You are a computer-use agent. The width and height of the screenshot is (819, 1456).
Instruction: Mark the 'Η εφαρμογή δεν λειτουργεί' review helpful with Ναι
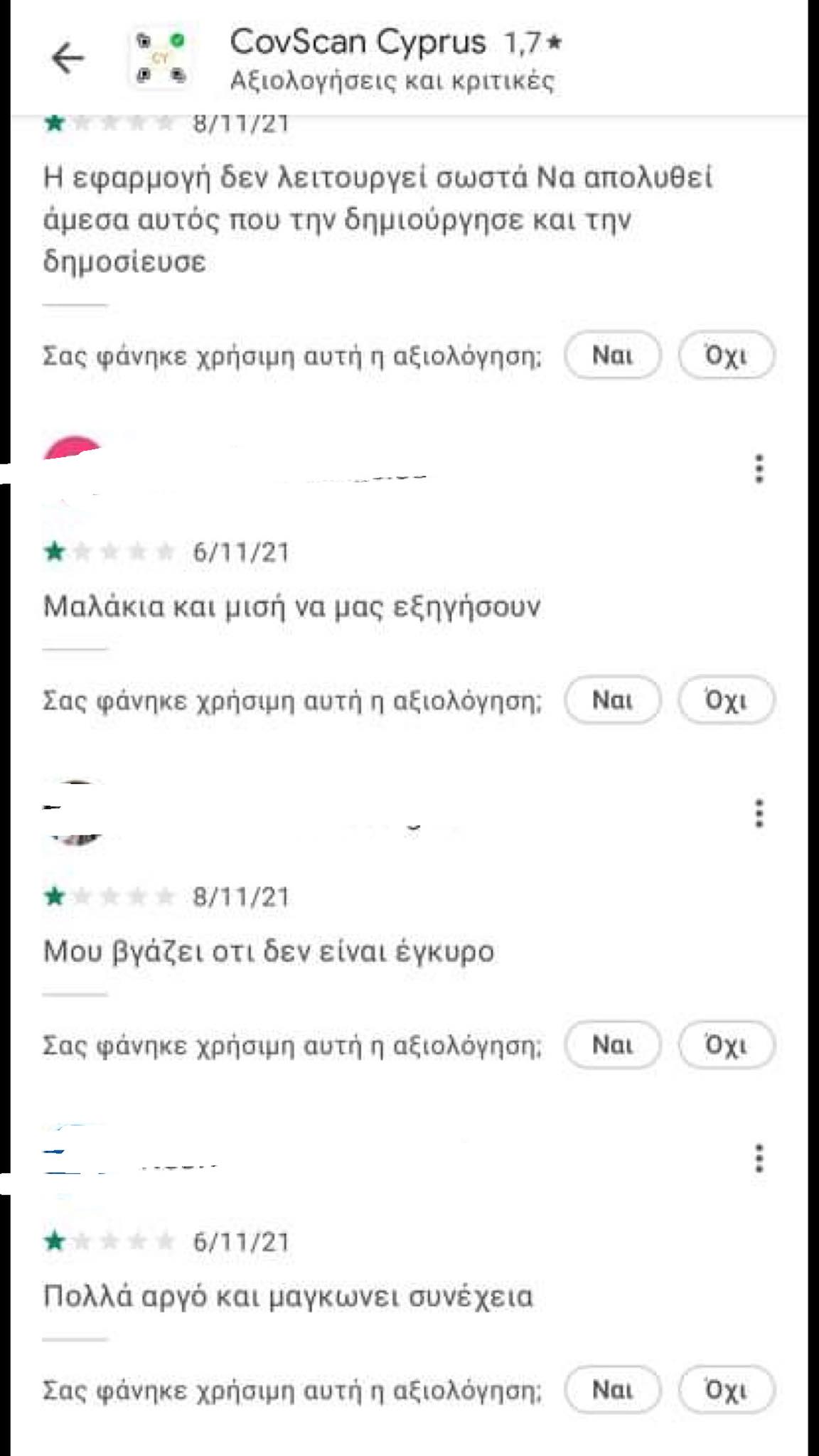click(x=612, y=355)
